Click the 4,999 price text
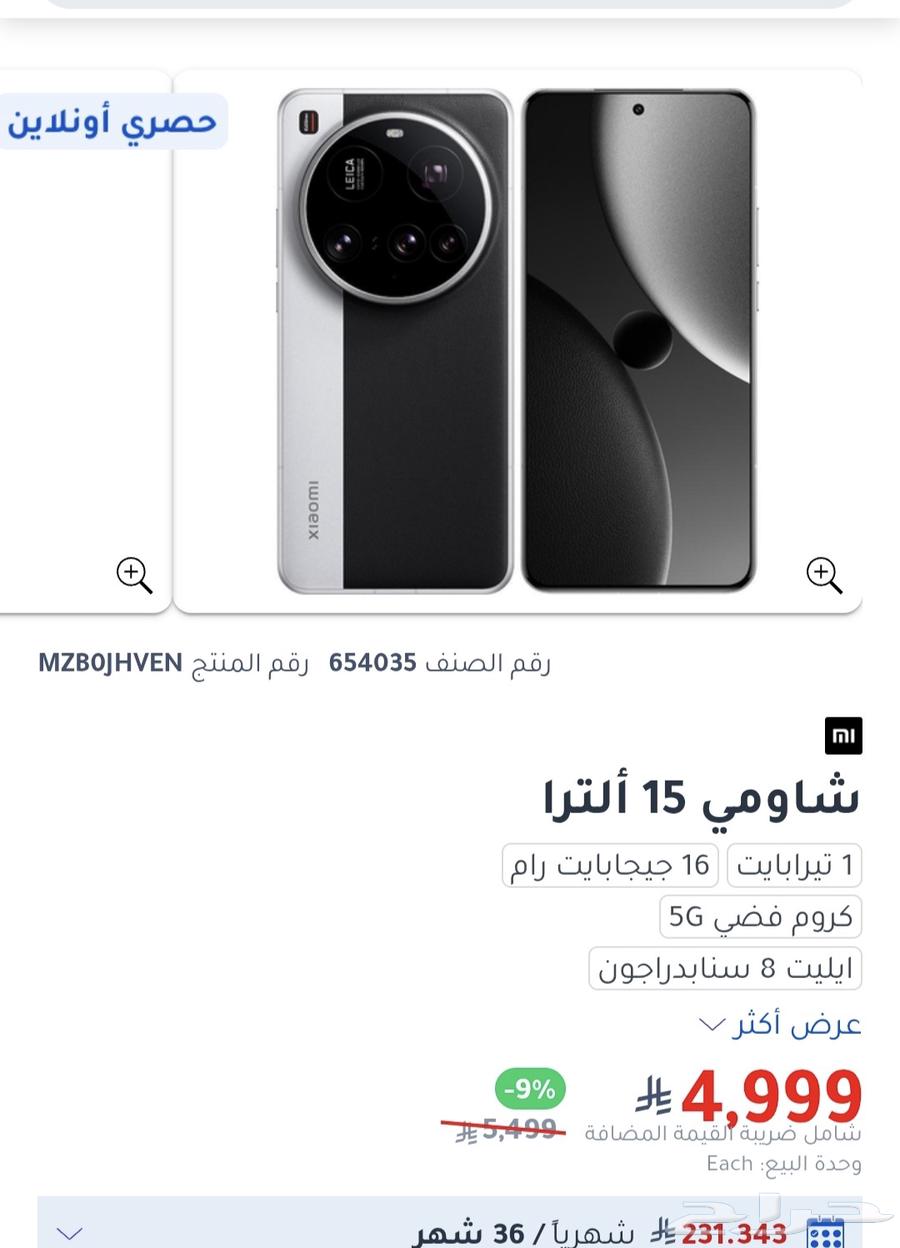The height and width of the screenshot is (1248, 900). (768, 1100)
